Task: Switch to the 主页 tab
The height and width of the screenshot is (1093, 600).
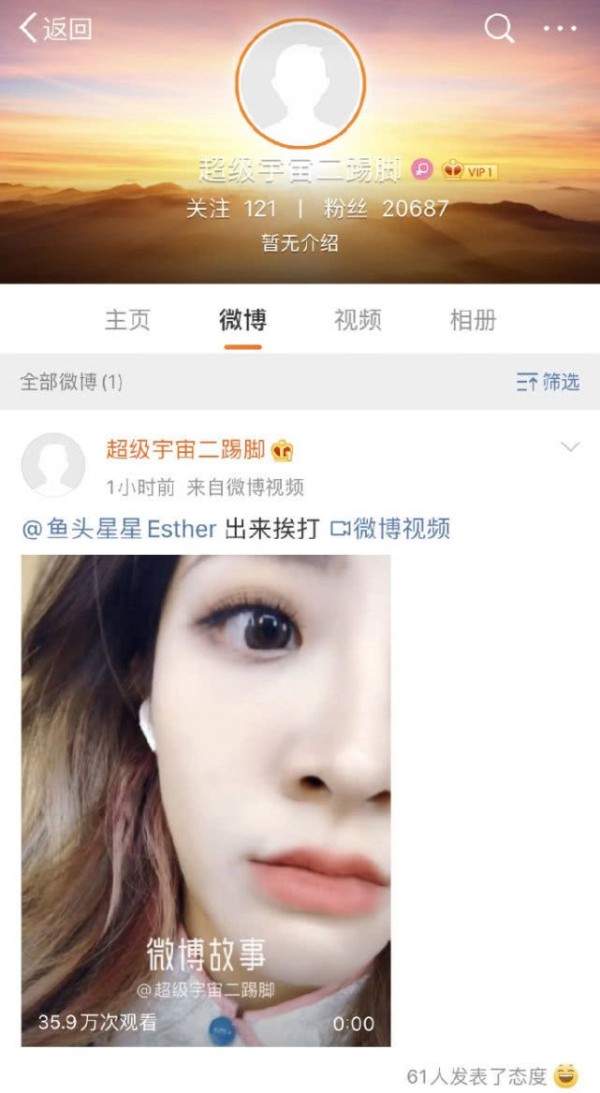Action: coord(128,320)
